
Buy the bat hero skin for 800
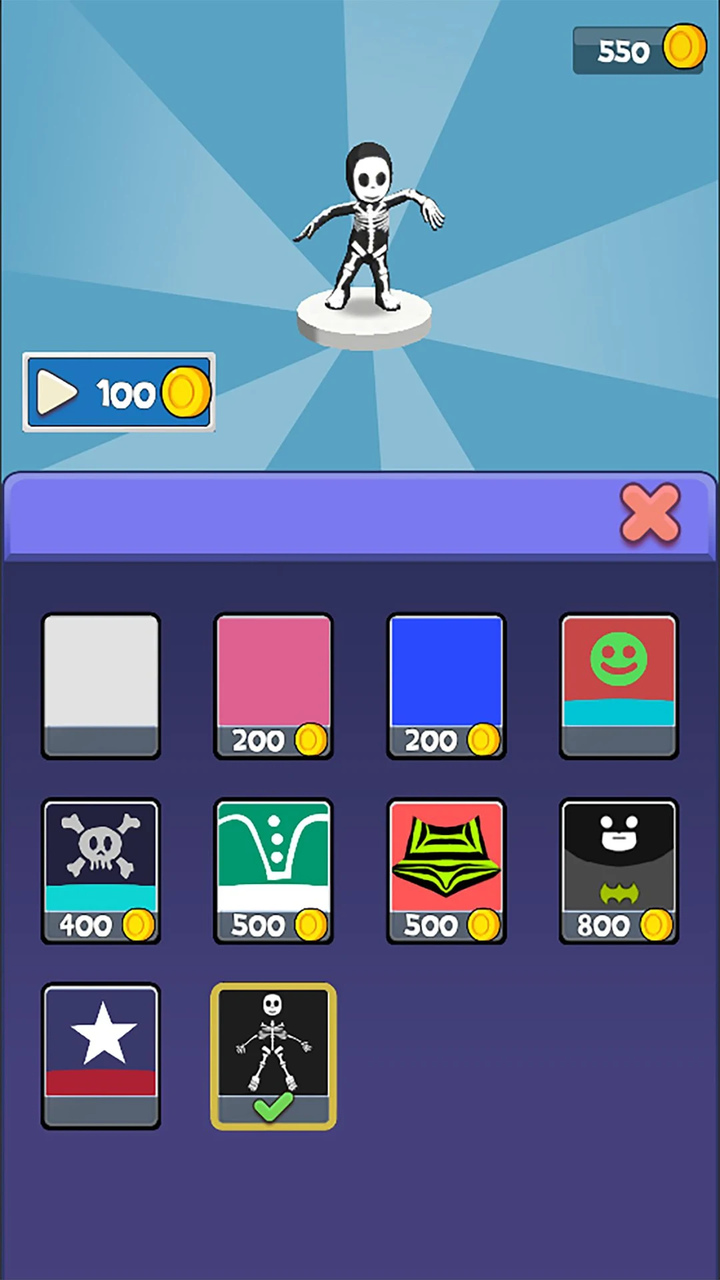(619, 870)
